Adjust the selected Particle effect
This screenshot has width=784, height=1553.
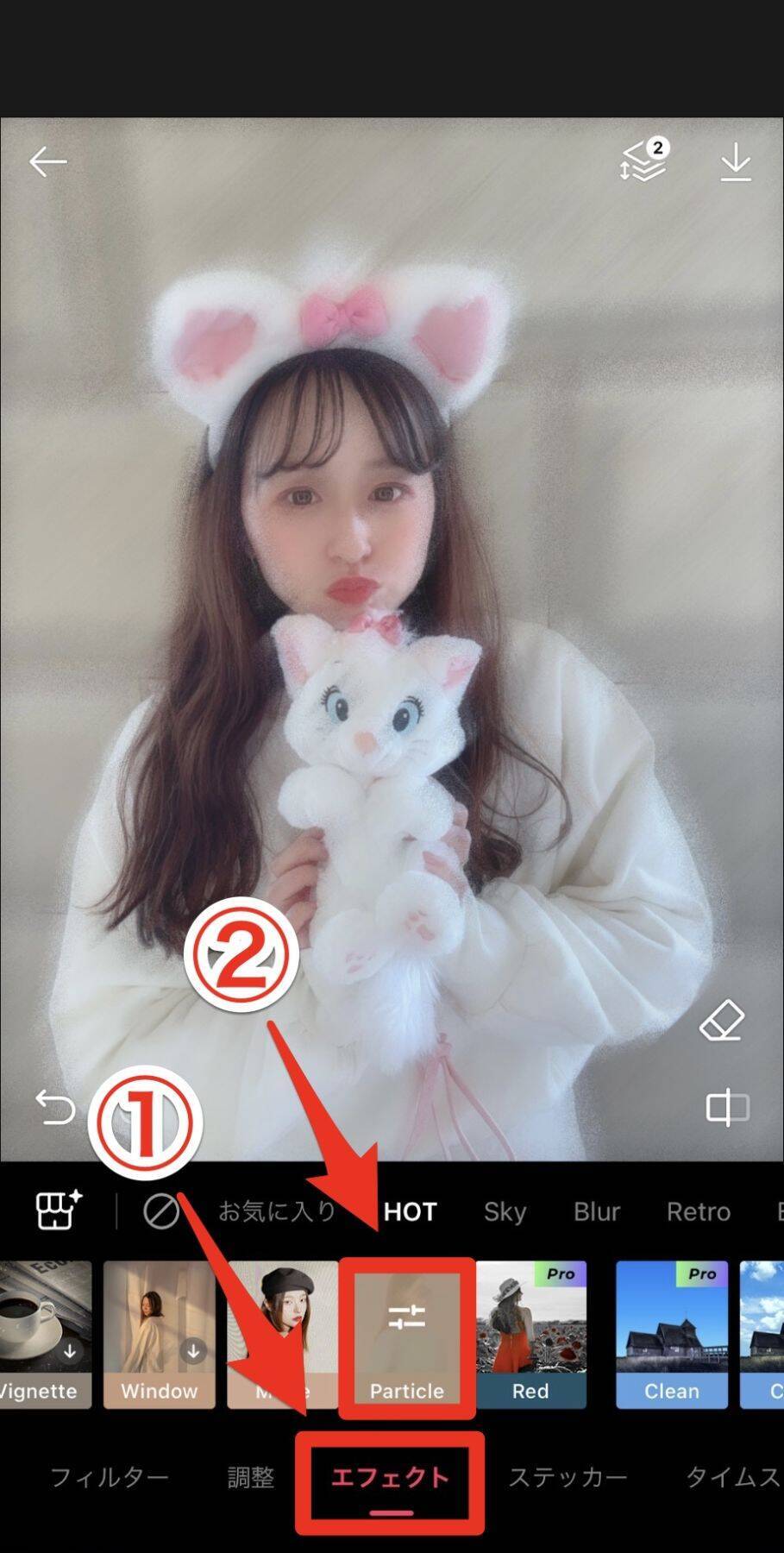[406, 1333]
